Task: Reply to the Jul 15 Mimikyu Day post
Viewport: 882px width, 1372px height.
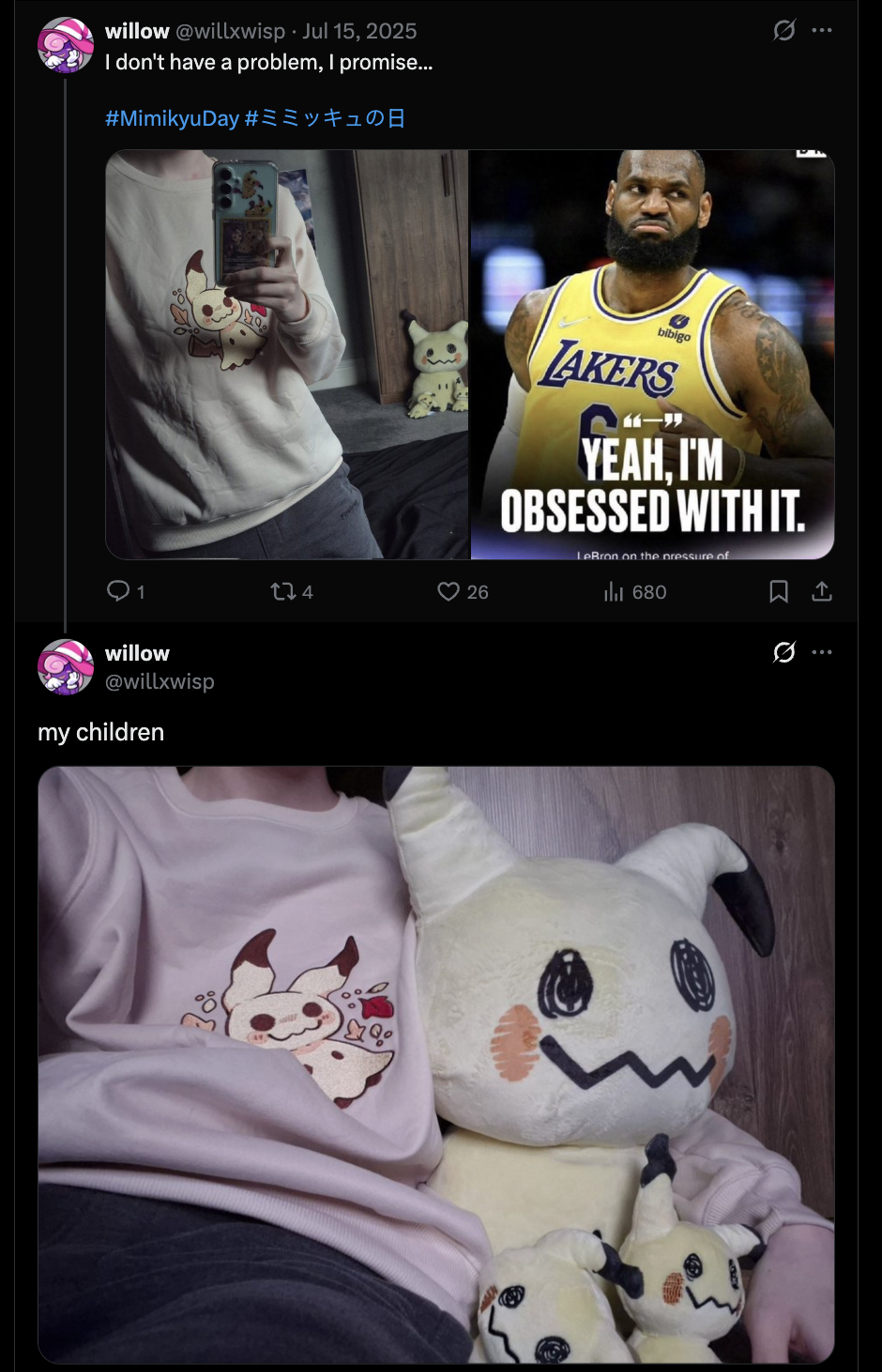Action: pos(119,591)
